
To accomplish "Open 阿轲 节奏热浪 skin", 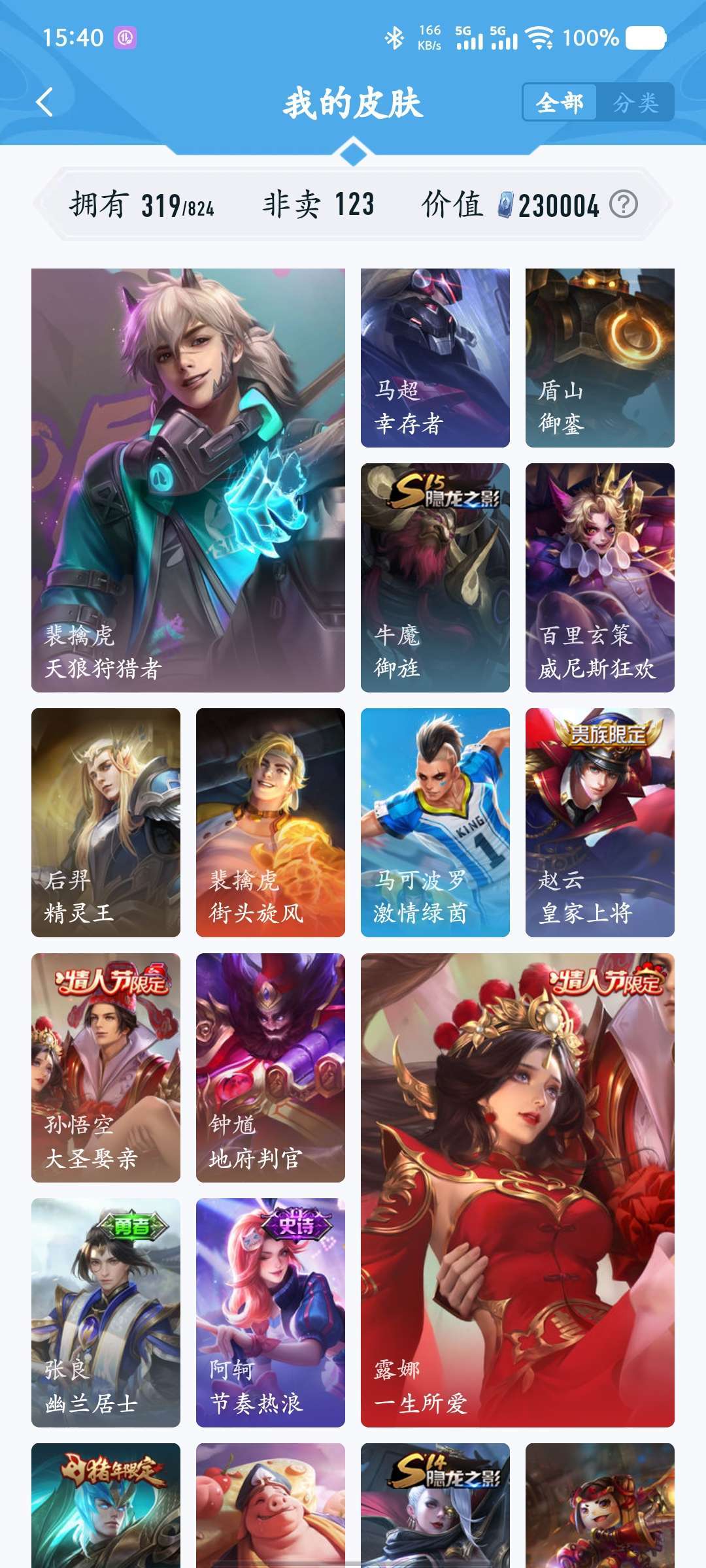I will (271, 1313).
